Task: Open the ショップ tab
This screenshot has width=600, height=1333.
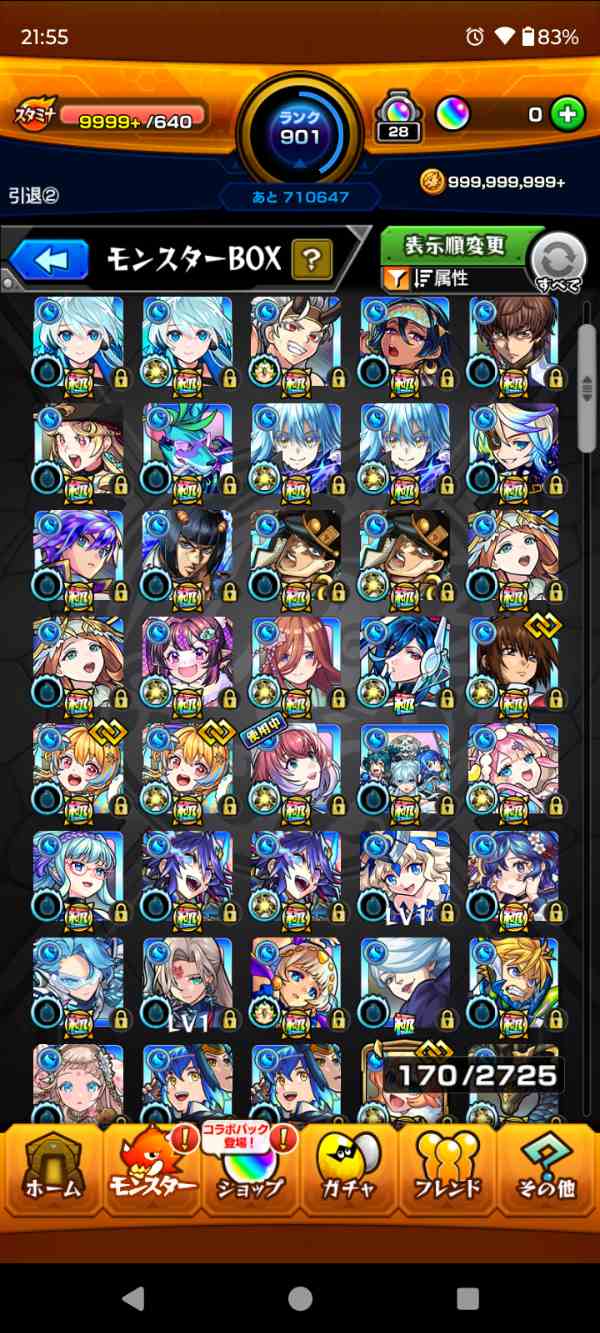Action: (x=250, y=1167)
